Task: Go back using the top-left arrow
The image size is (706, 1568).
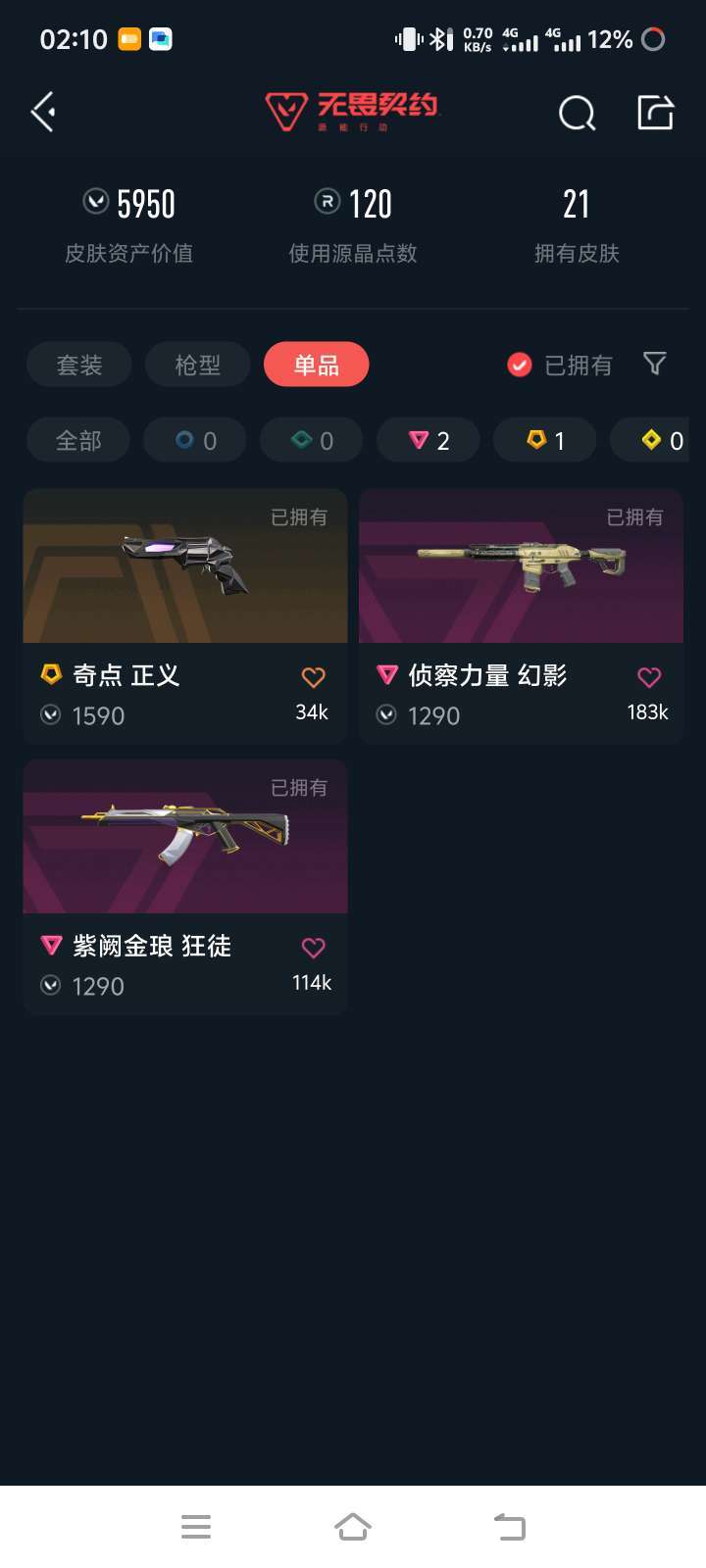Action: click(x=43, y=113)
